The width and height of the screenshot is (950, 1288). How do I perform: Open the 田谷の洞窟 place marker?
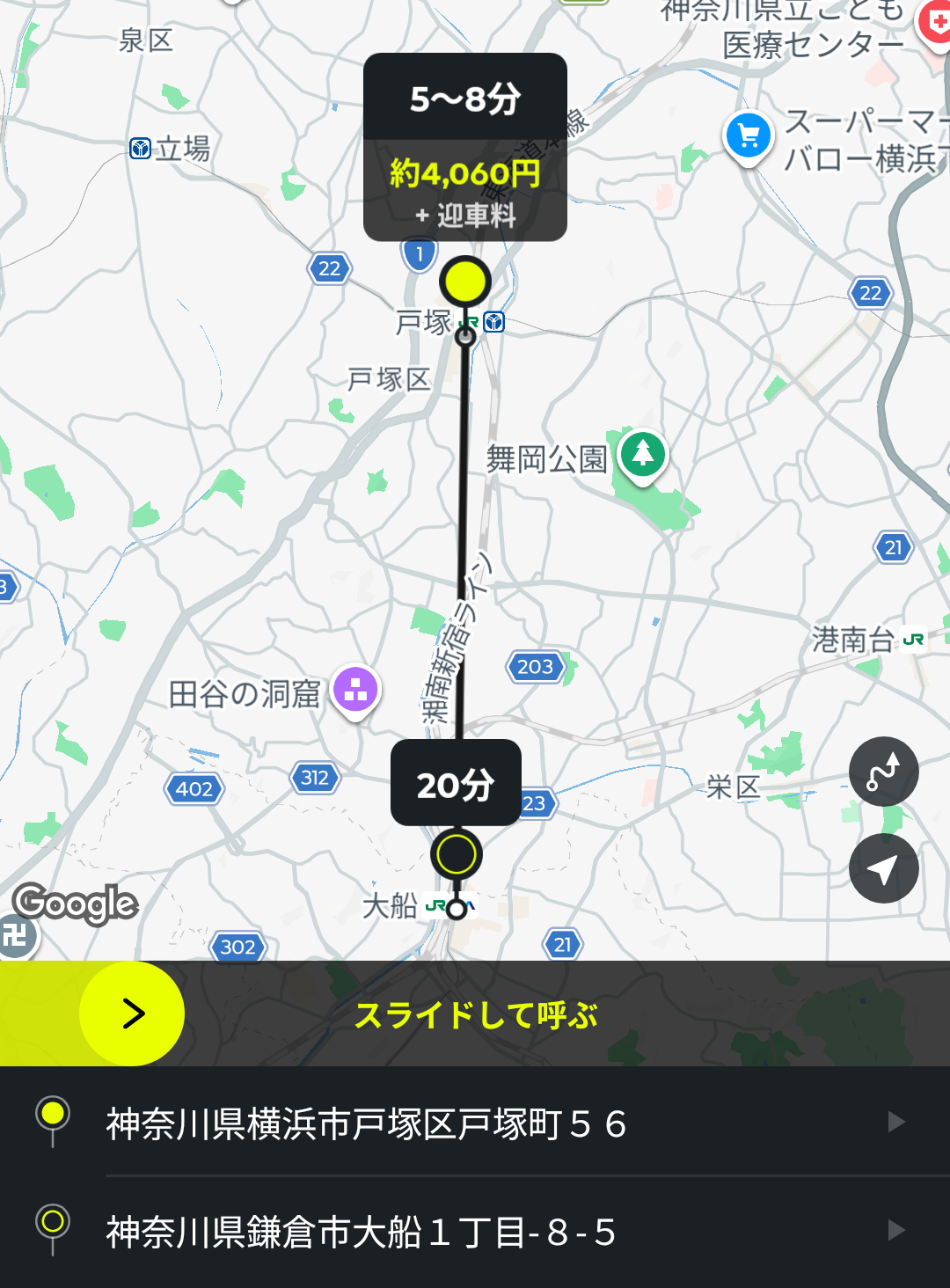click(355, 690)
